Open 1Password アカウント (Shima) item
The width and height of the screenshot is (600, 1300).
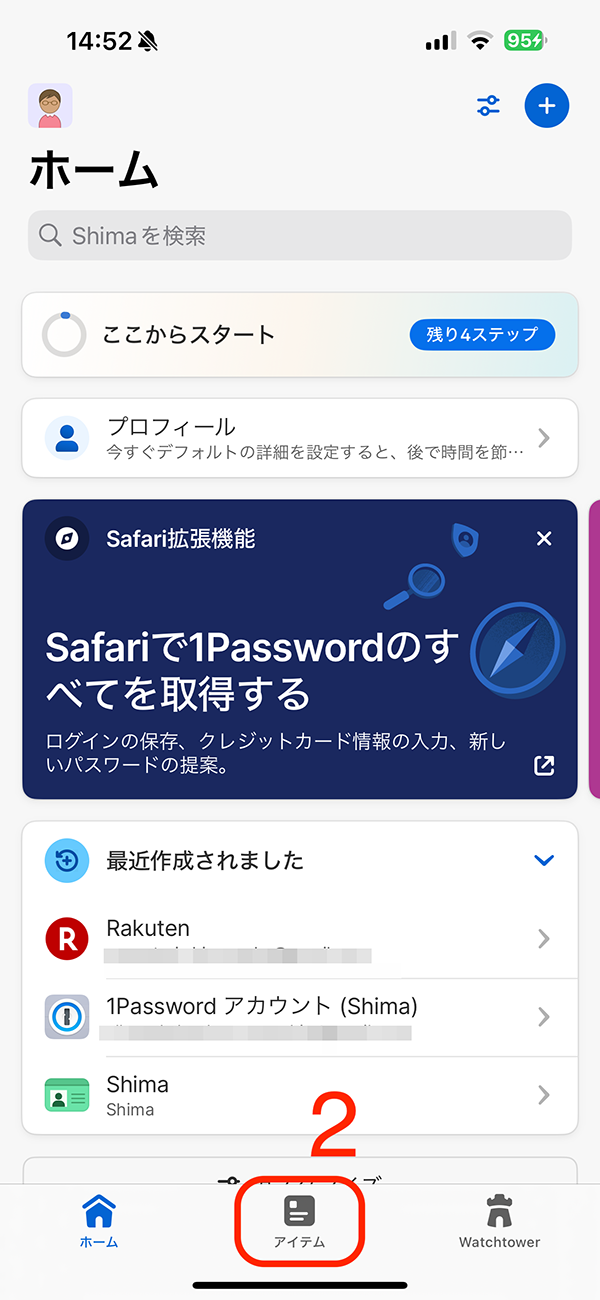[300, 1016]
